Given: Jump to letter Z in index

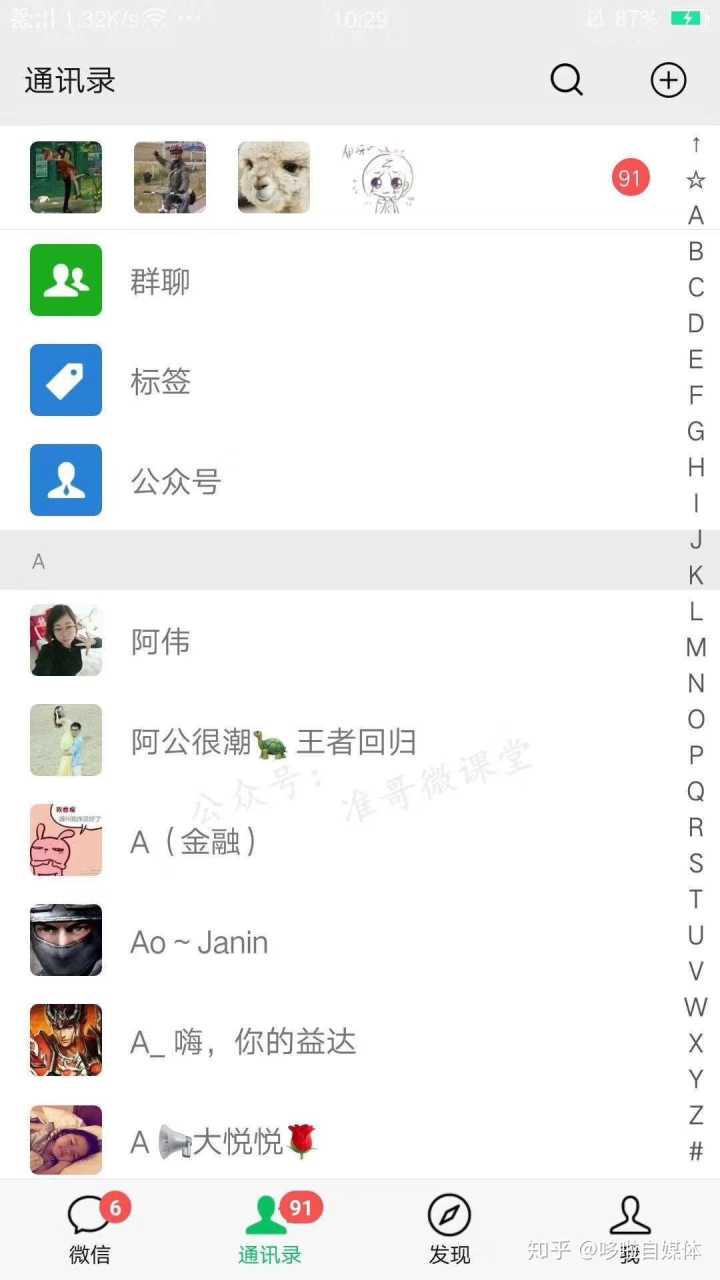Looking at the screenshot, I should pos(696,1115).
